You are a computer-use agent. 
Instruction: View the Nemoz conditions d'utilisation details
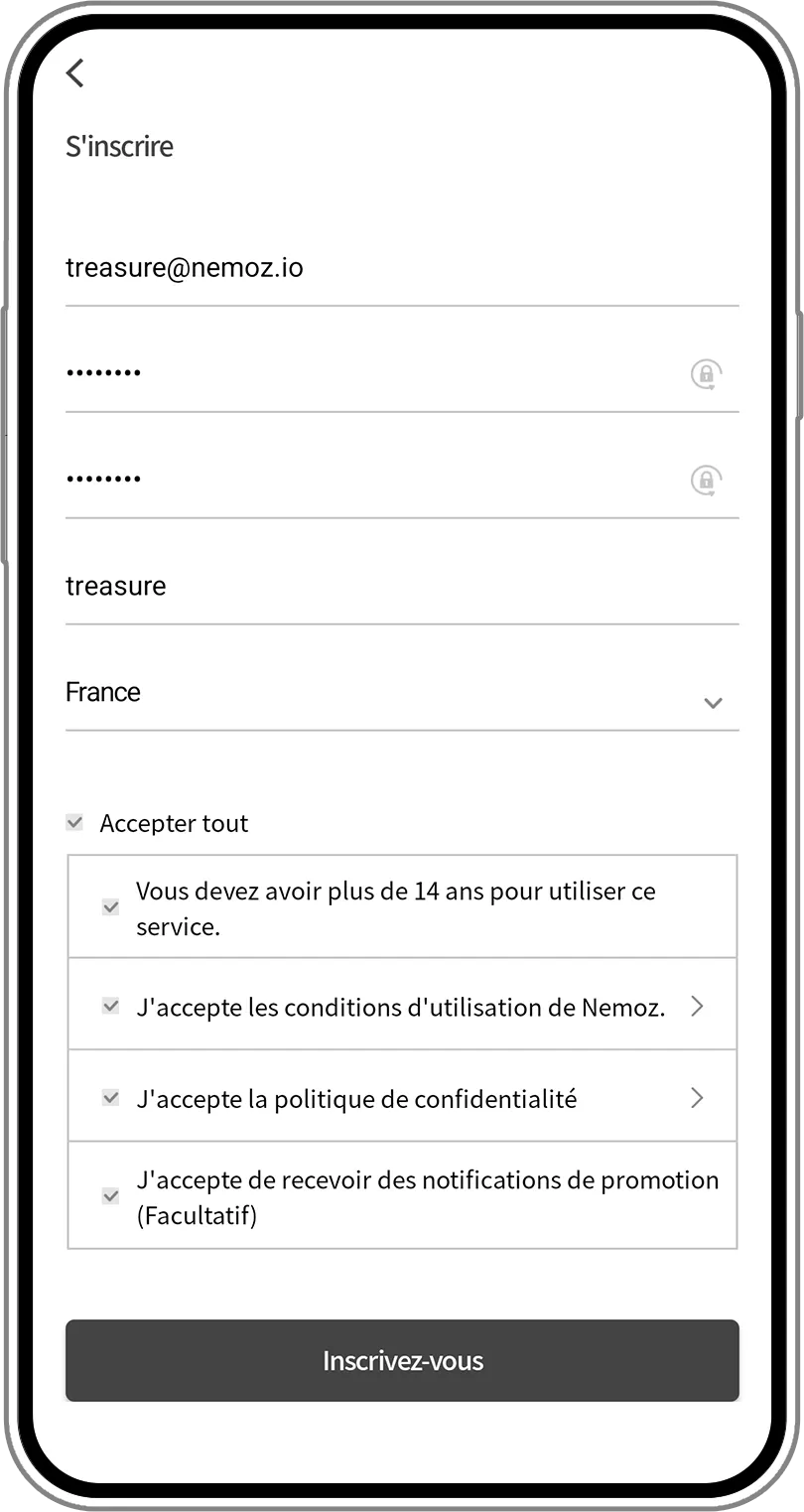click(697, 1007)
